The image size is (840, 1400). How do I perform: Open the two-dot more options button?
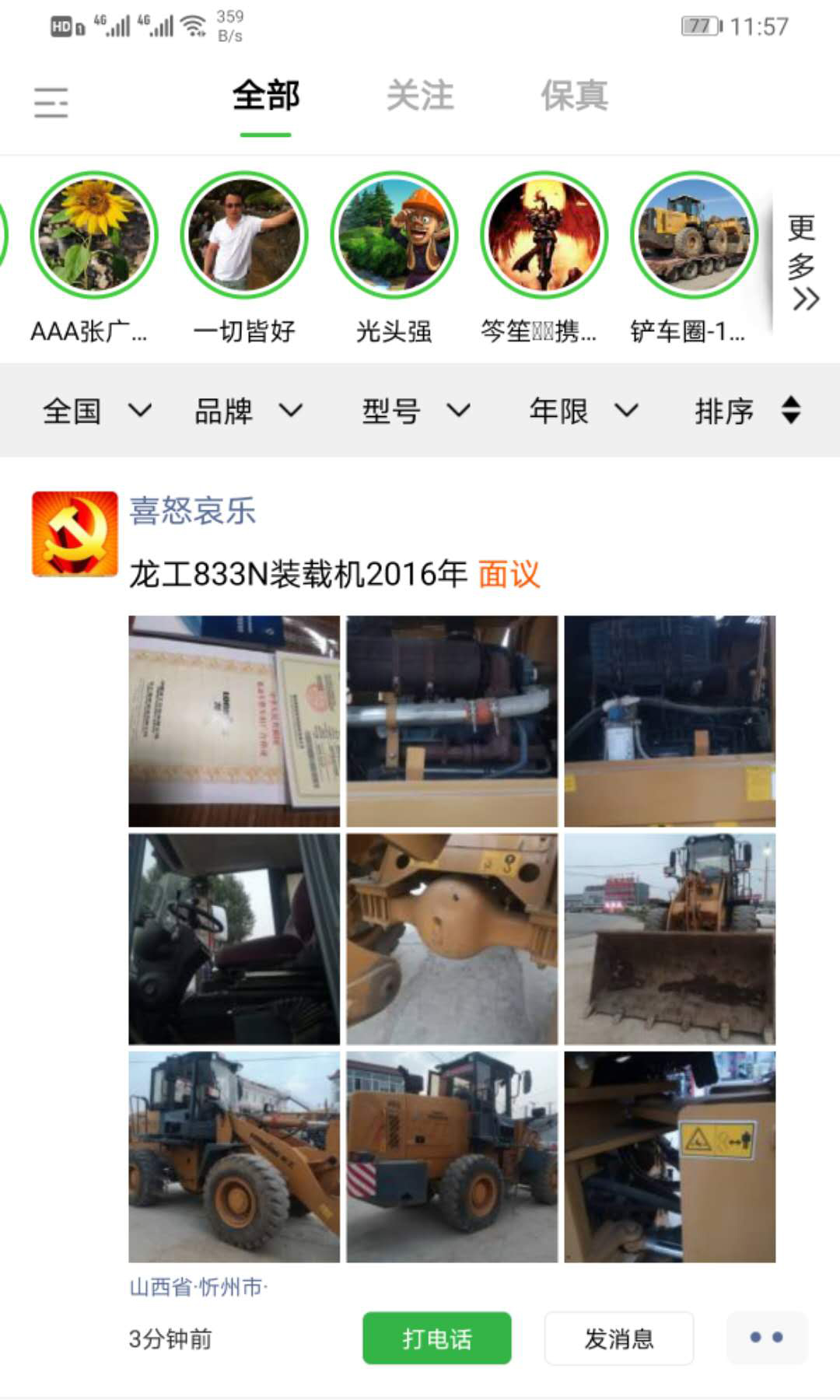(766, 1338)
